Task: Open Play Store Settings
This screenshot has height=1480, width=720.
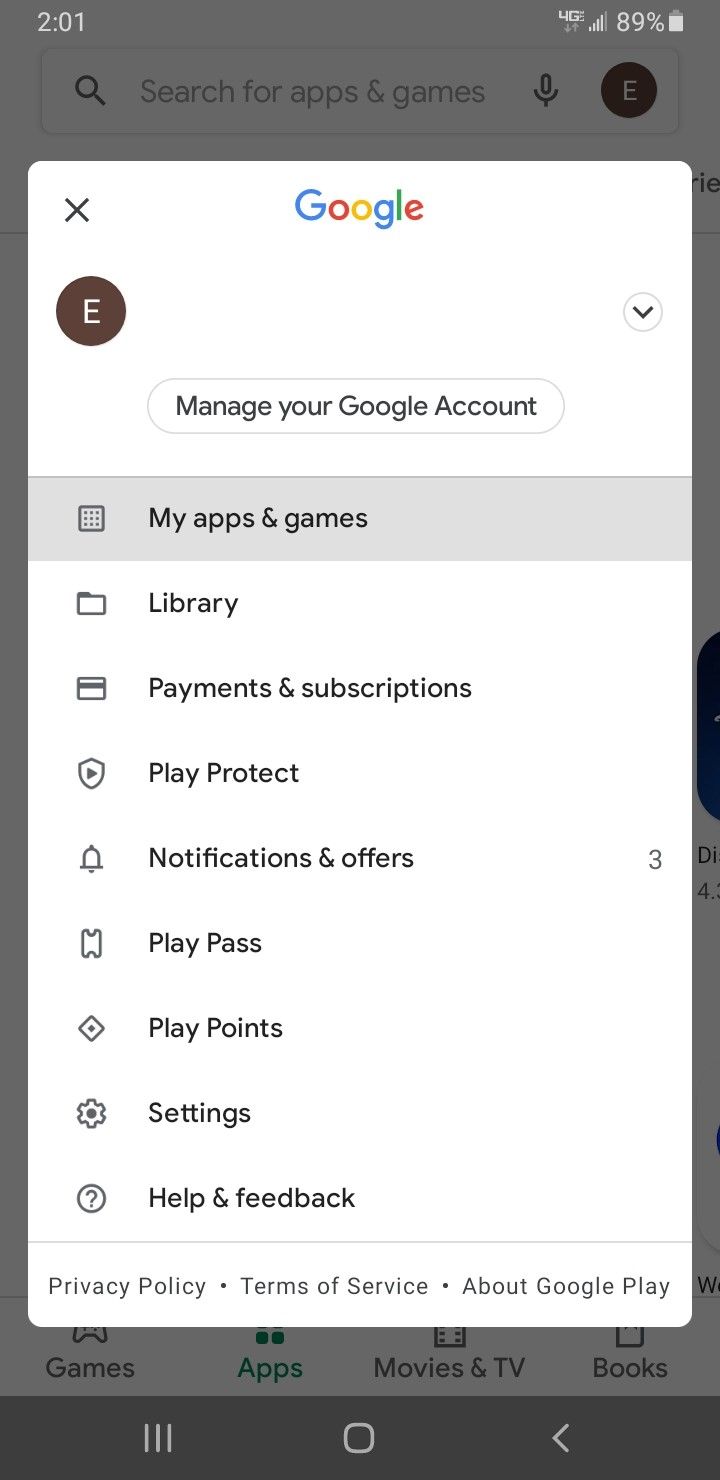Action: (199, 1113)
